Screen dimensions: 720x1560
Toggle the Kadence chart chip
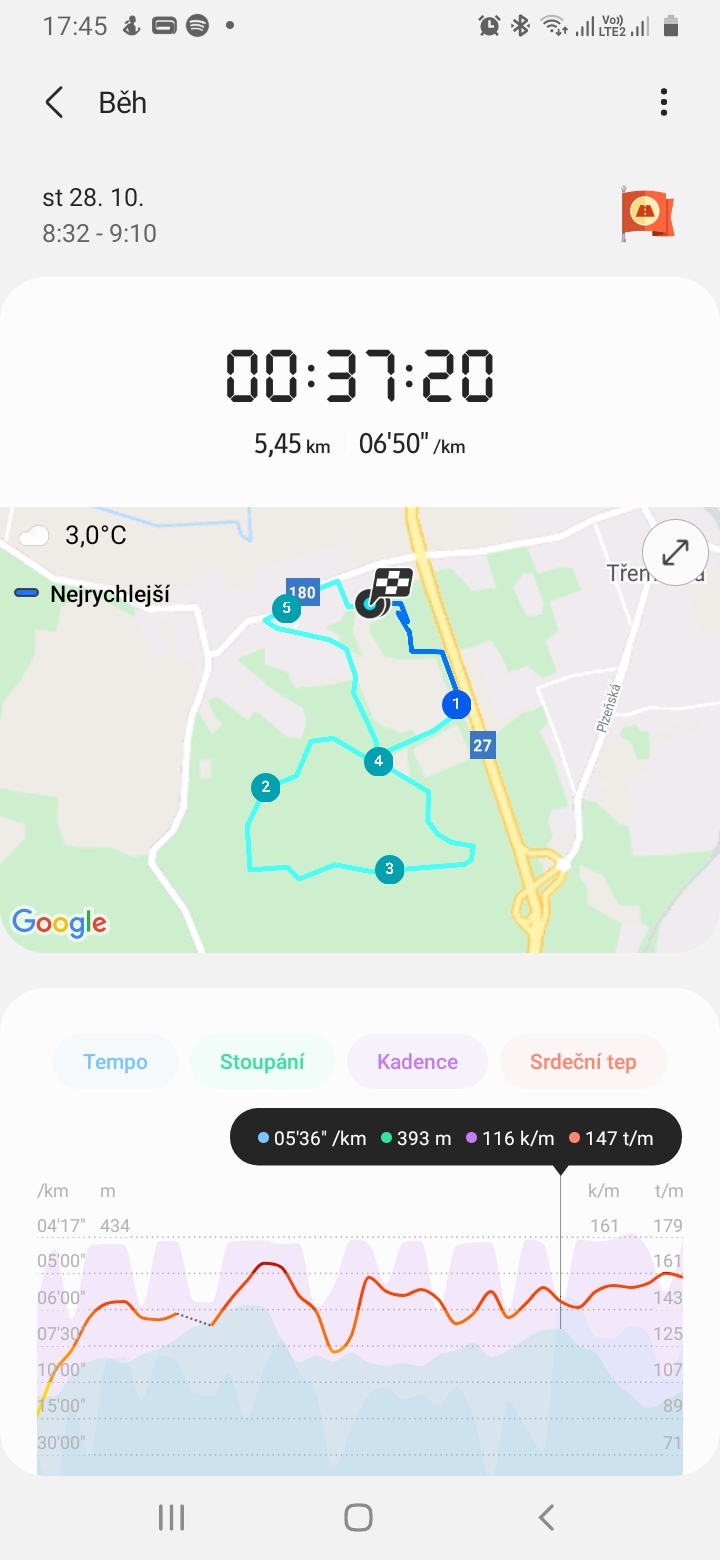pyautogui.click(x=417, y=1062)
